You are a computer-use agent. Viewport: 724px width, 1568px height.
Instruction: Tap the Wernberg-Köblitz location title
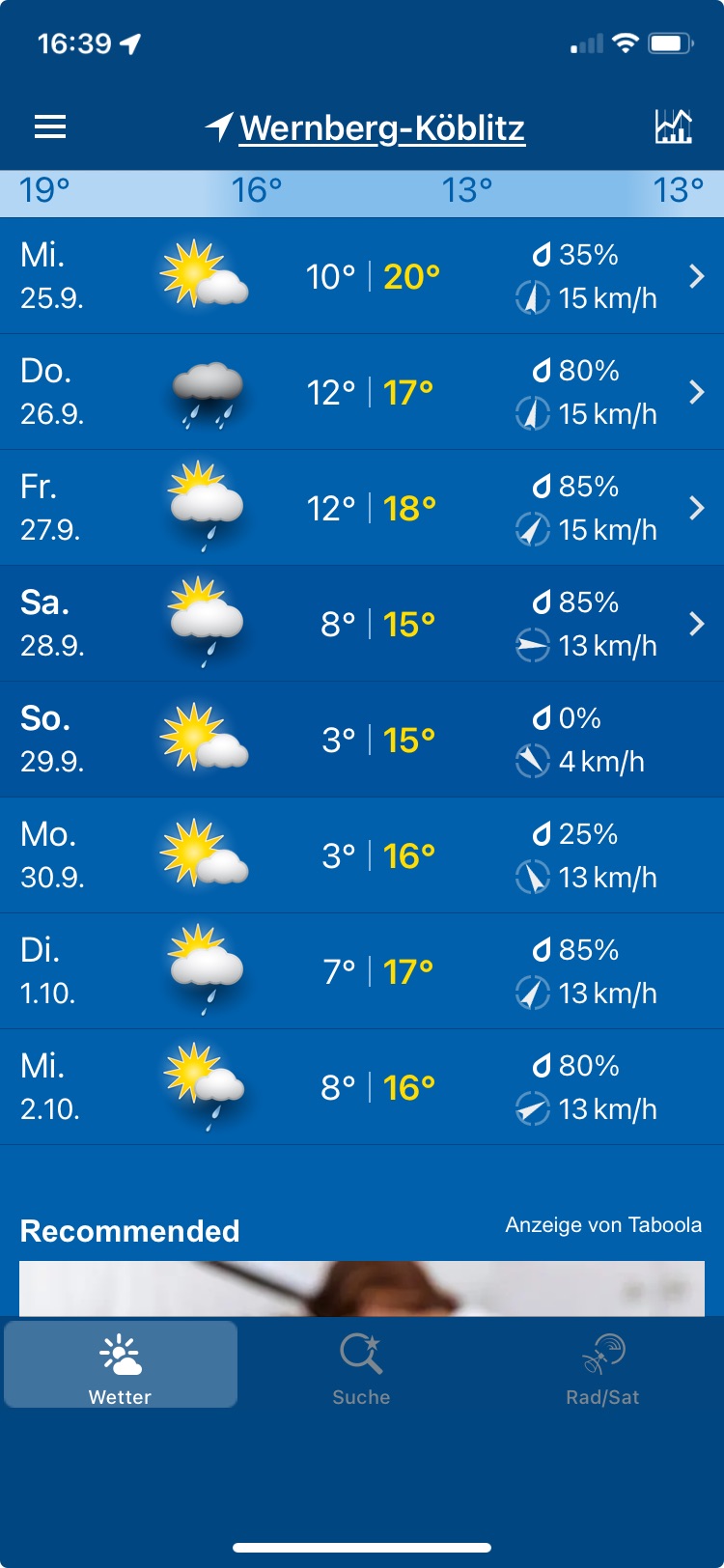point(382,127)
